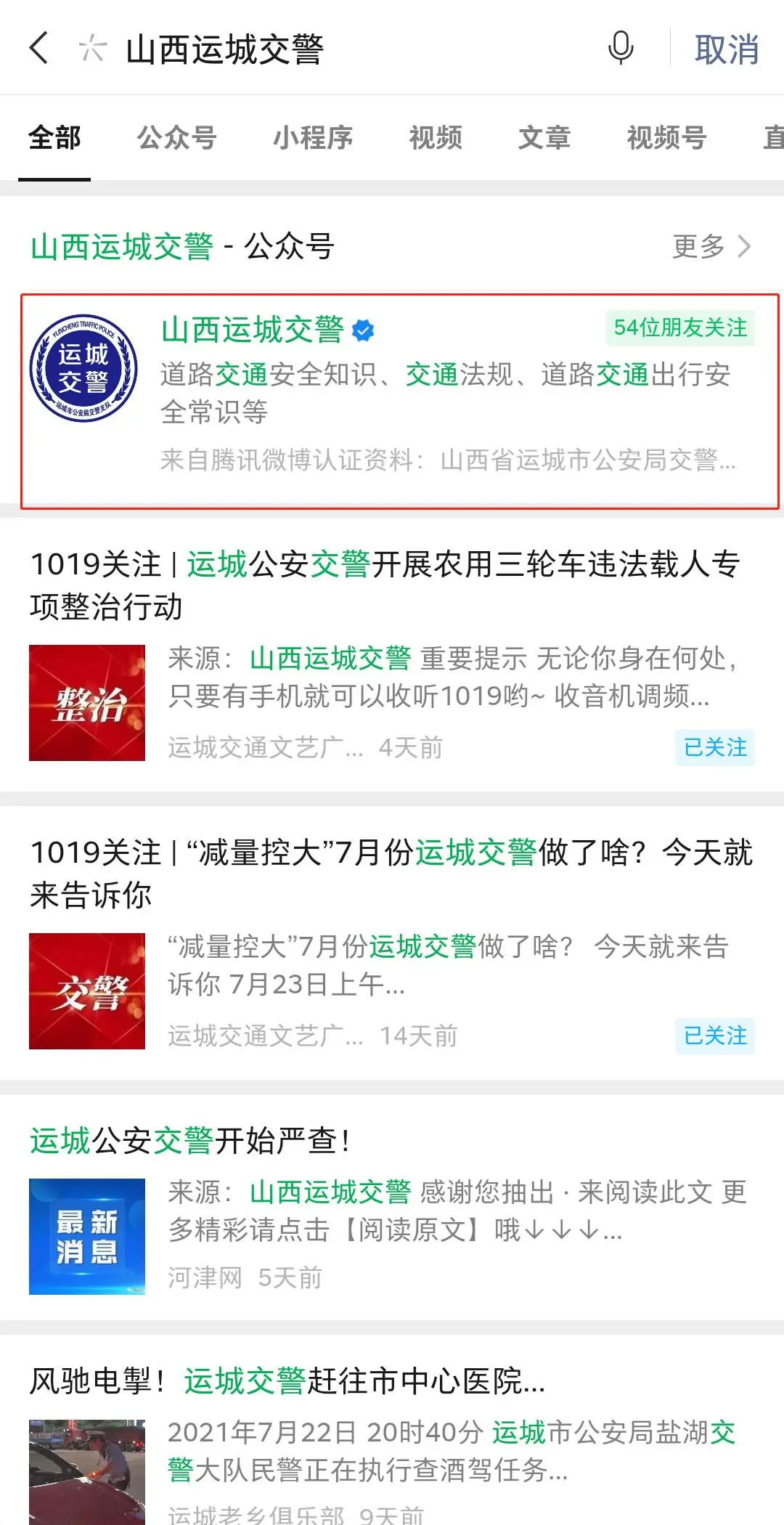
Task: Open the article 运城公安交警开始严查
Action: [190, 1141]
